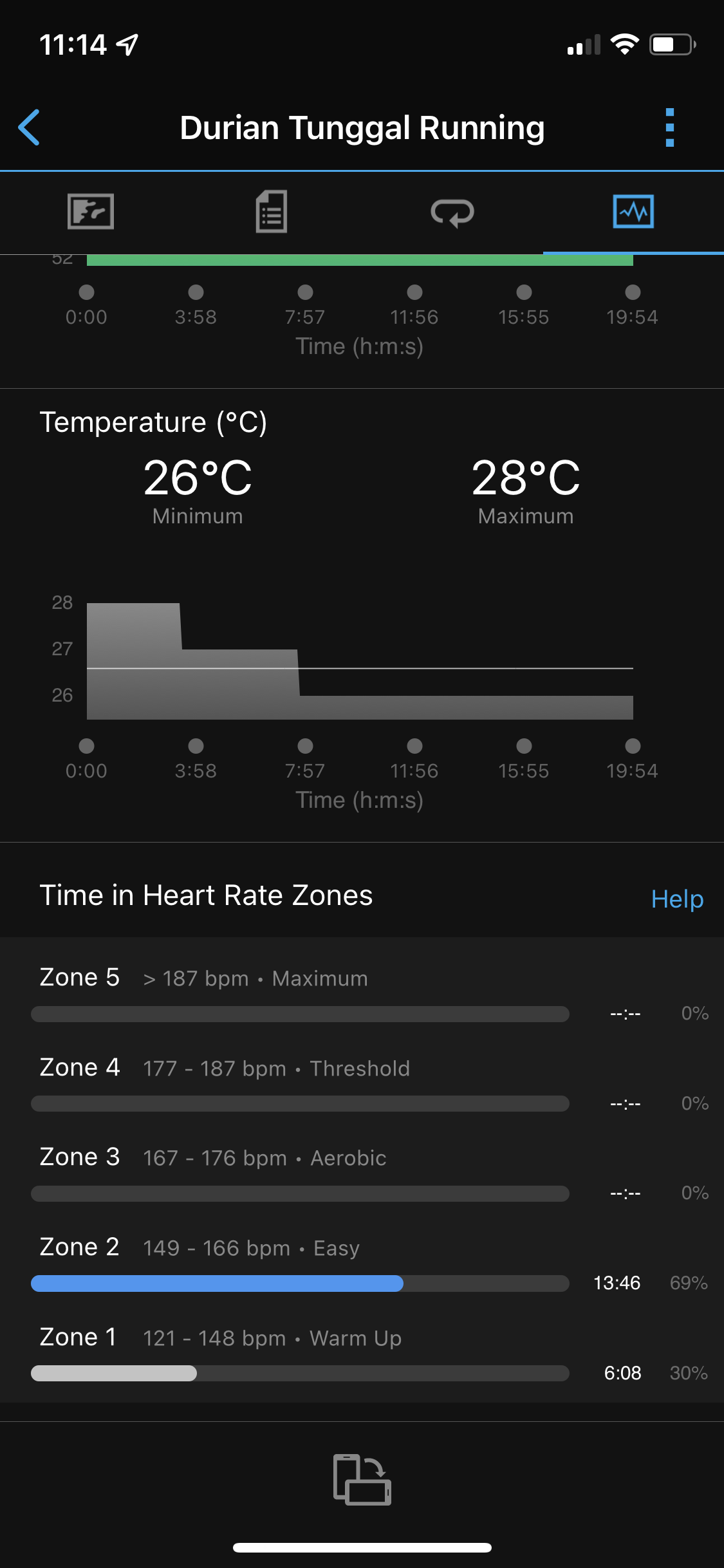Open the three-dot overflow menu

click(669, 127)
